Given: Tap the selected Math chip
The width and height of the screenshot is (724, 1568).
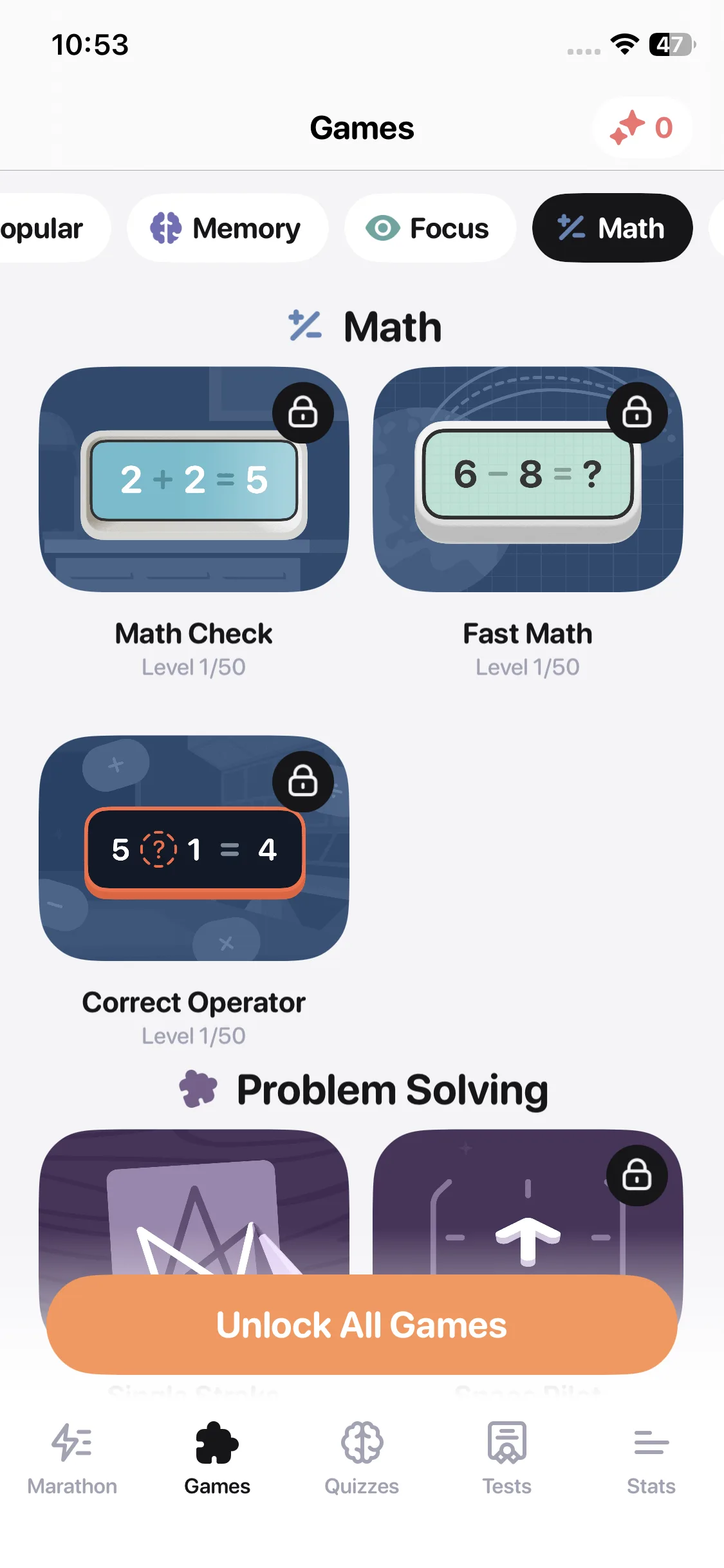Looking at the screenshot, I should 612,228.
